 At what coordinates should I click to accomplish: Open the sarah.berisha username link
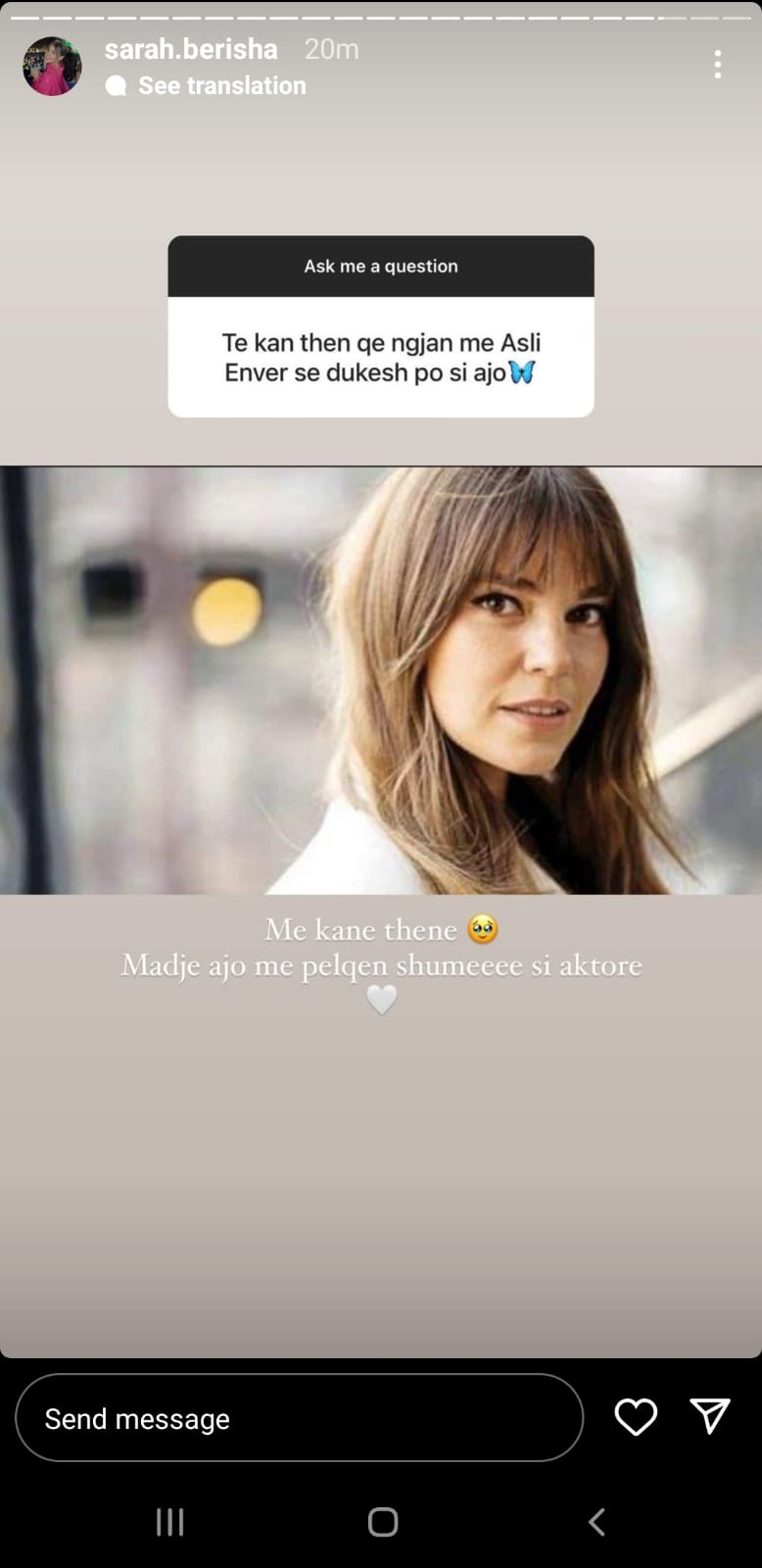click(191, 49)
